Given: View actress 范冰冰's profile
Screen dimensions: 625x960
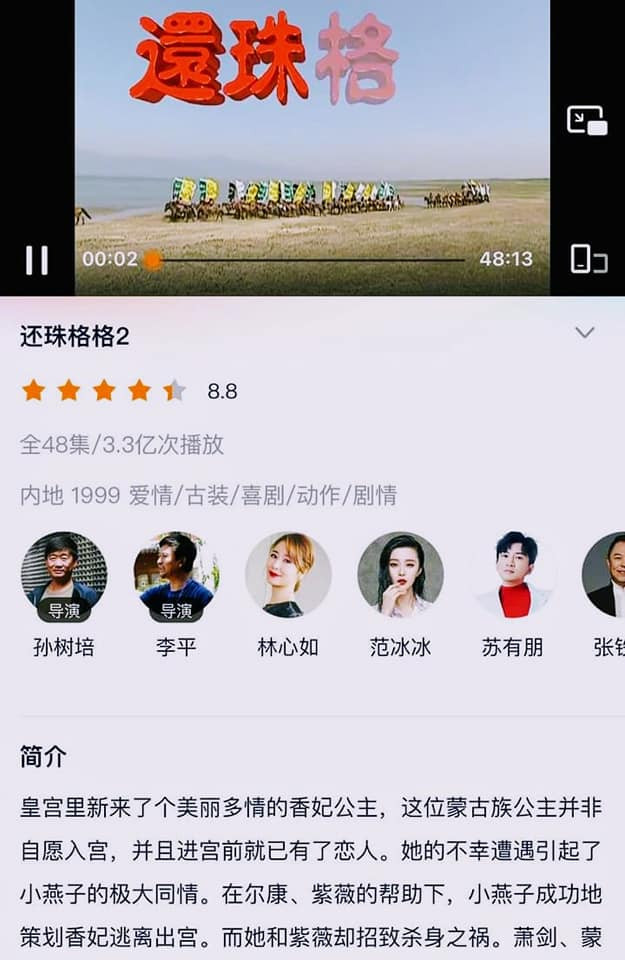Looking at the screenshot, I should [400, 575].
